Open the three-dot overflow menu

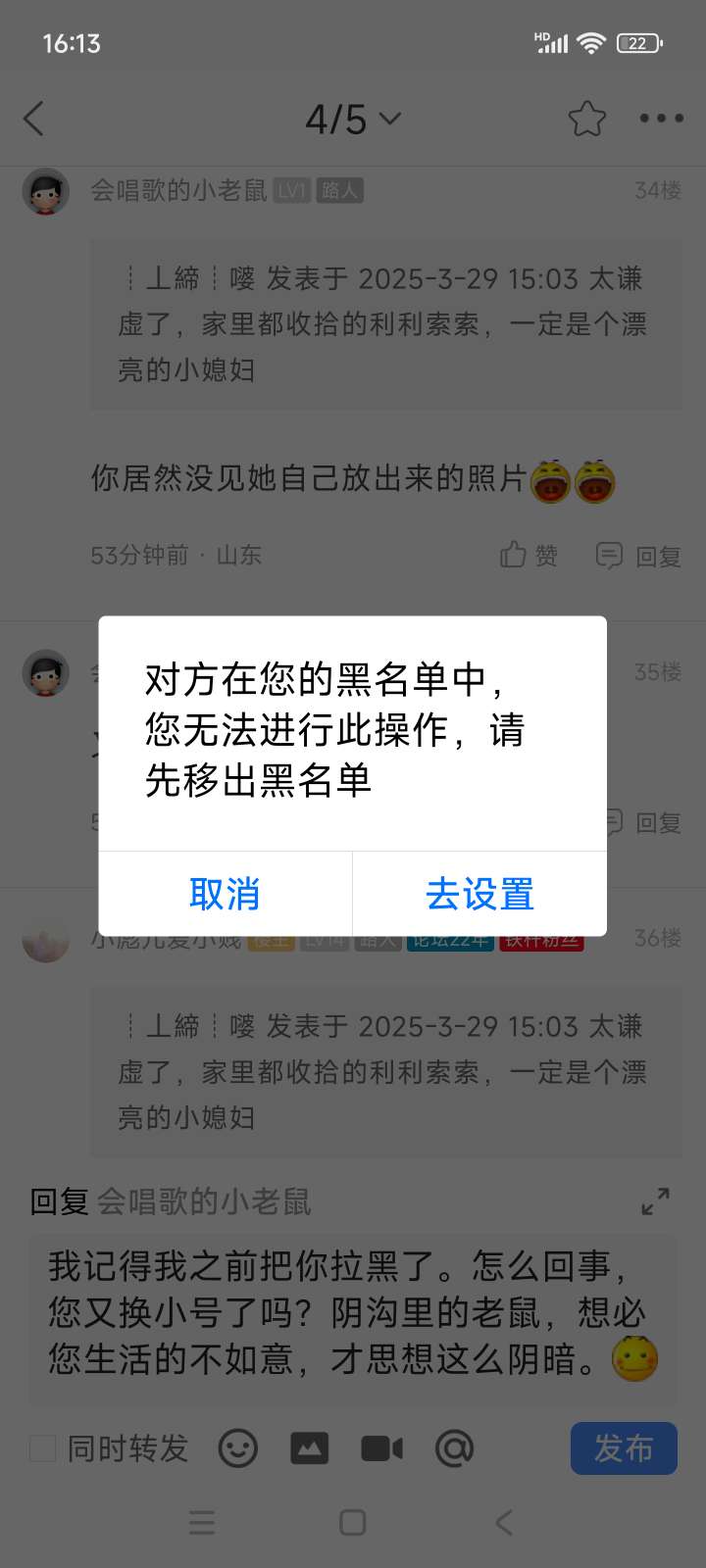coord(661,119)
